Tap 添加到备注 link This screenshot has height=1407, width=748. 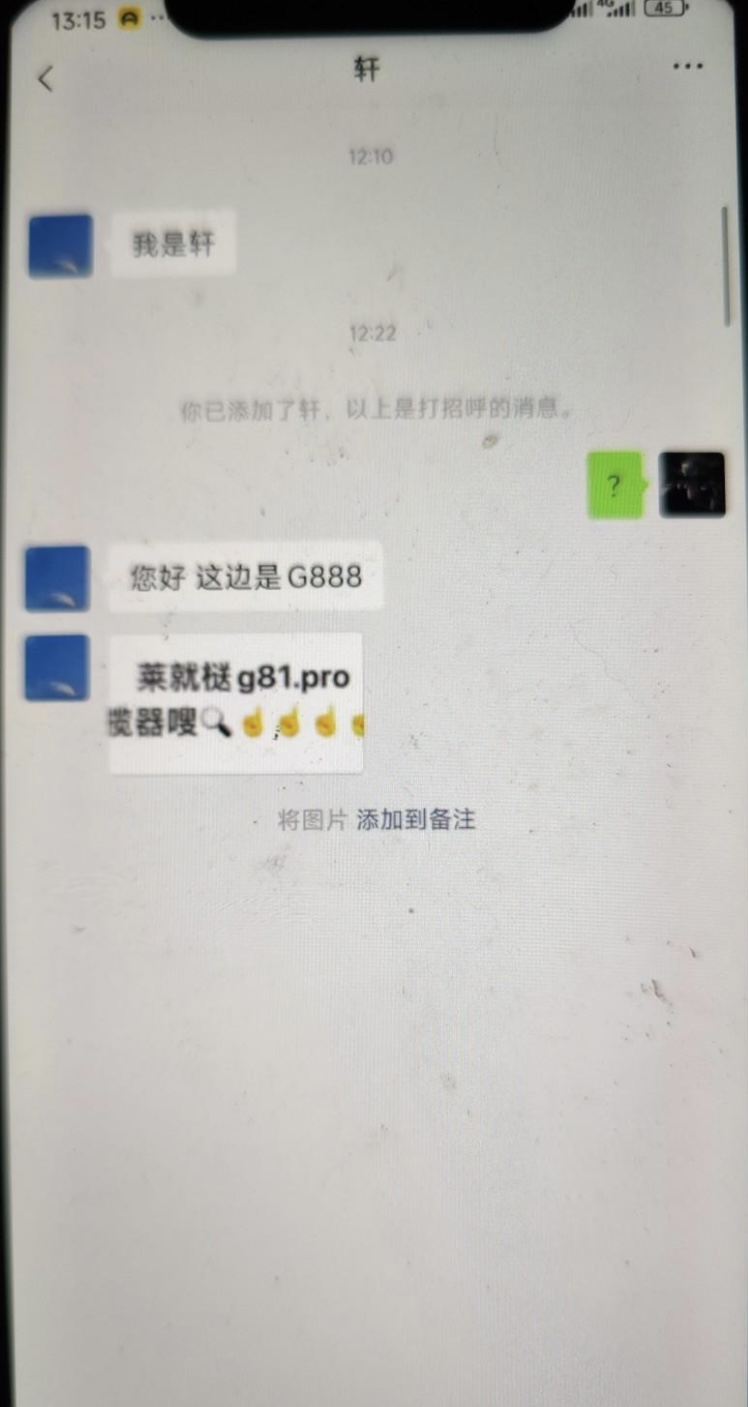415,820
